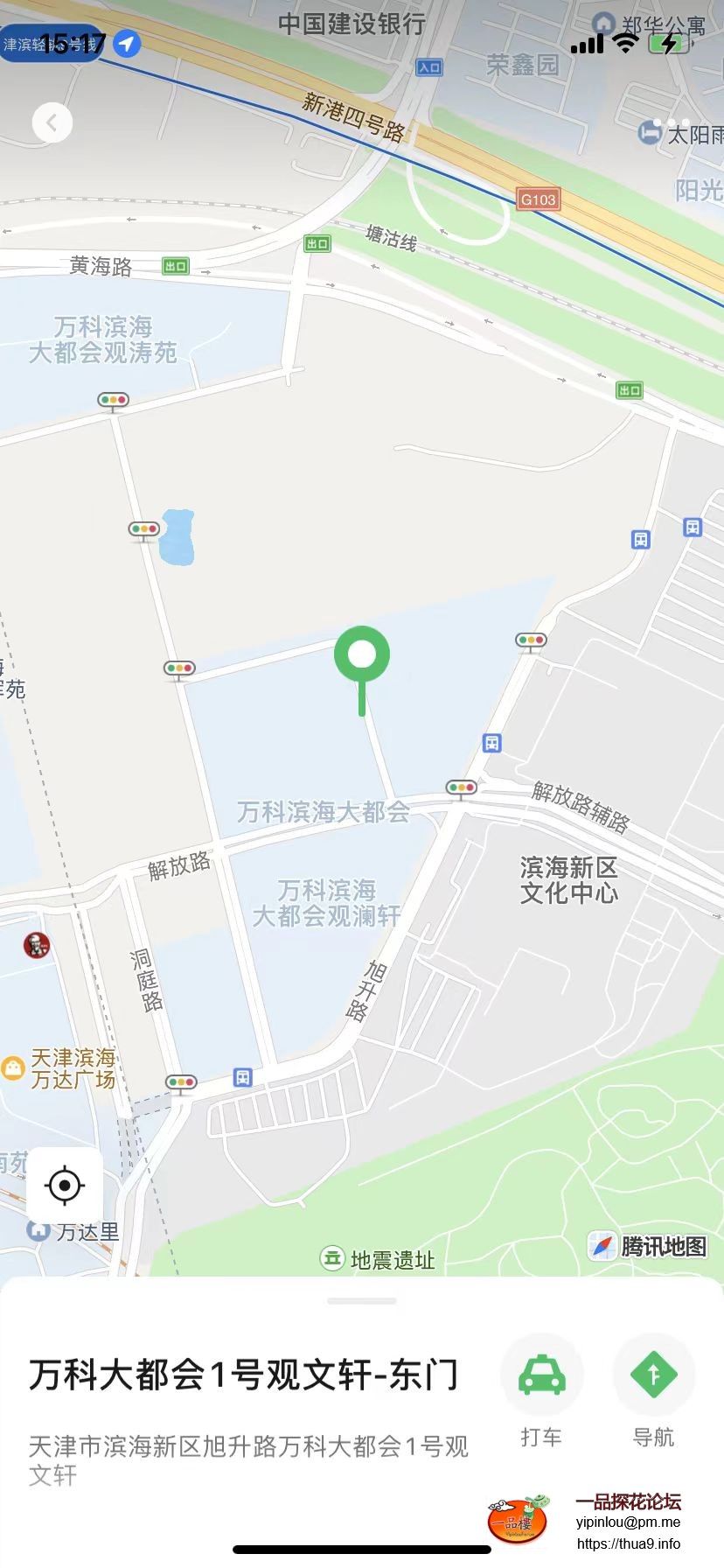Hail a taxi with 打车
This screenshot has width=724, height=1568.
(x=541, y=1375)
